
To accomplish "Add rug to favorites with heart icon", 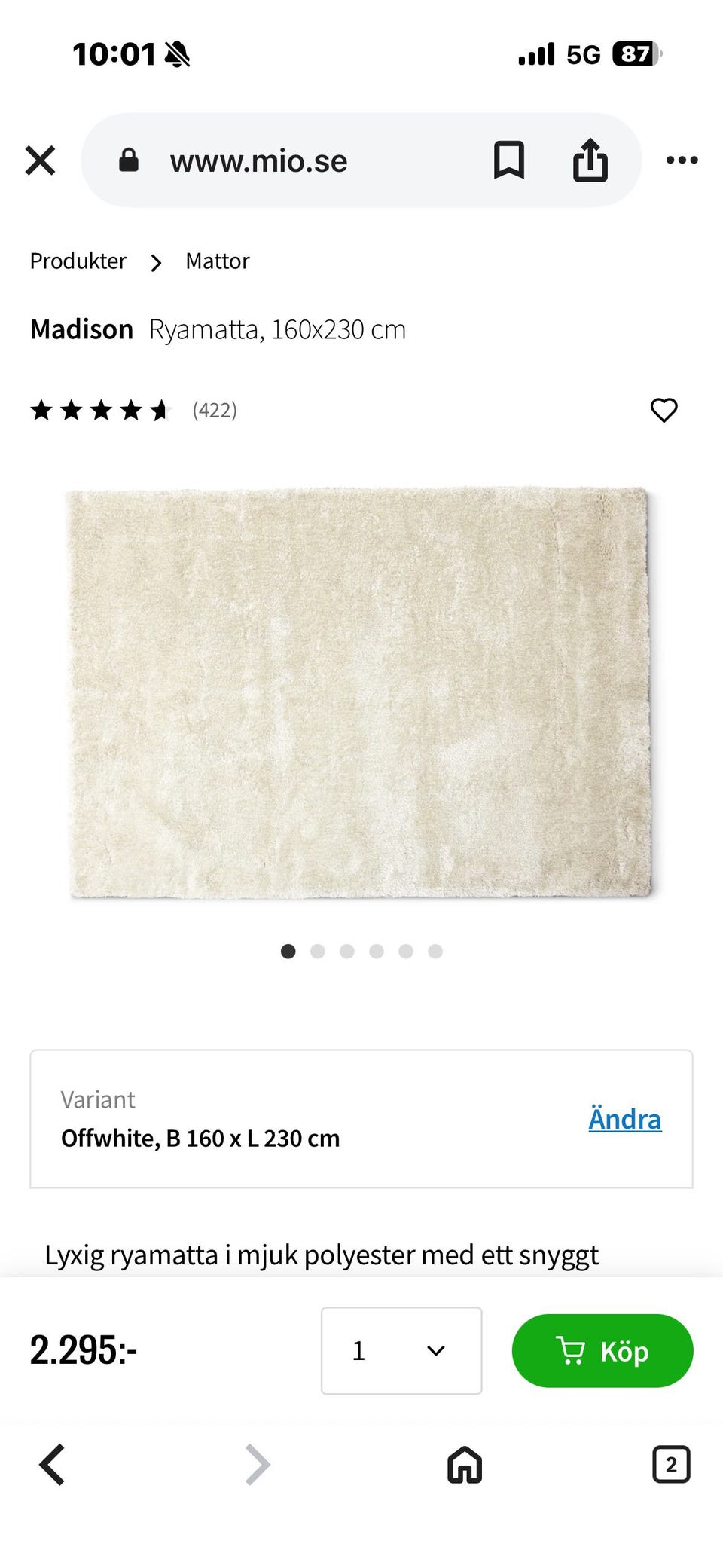I will pyautogui.click(x=664, y=410).
